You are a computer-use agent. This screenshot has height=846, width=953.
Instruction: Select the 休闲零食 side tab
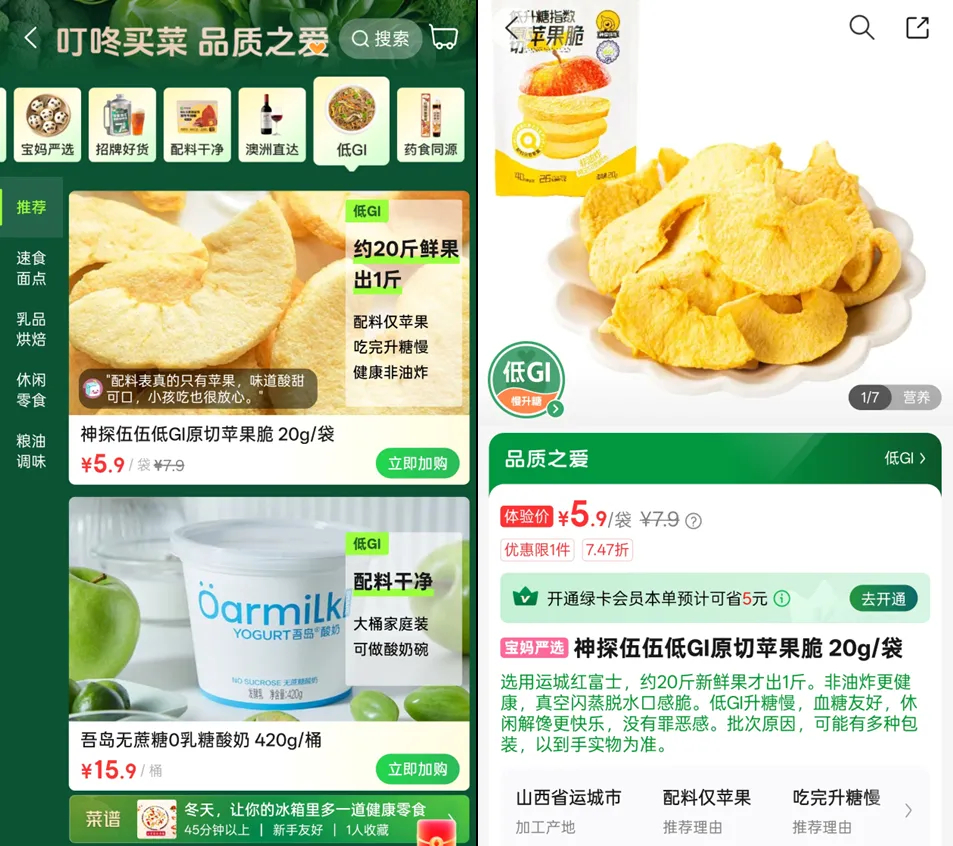coord(31,390)
